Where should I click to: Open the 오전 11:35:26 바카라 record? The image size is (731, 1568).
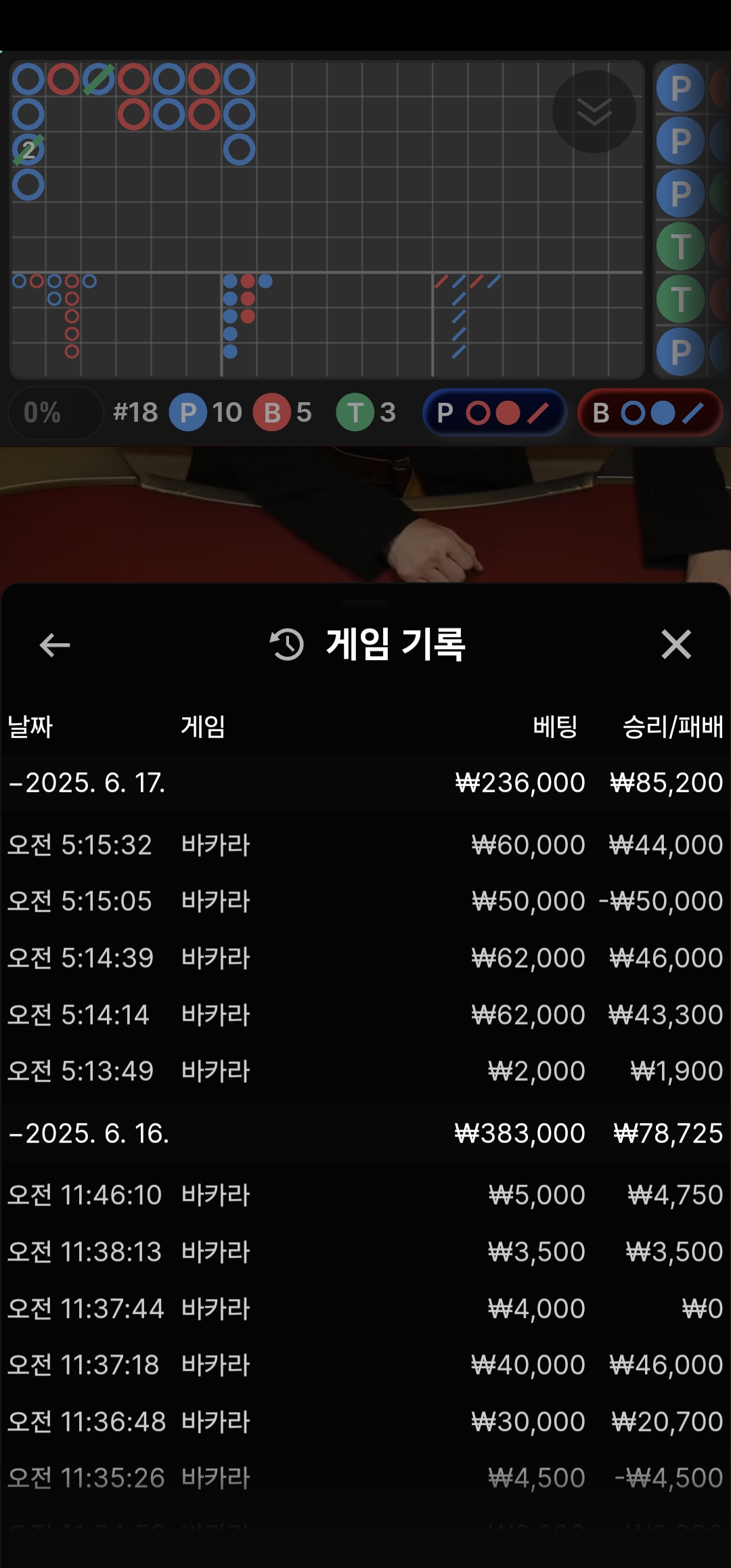point(365,1478)
